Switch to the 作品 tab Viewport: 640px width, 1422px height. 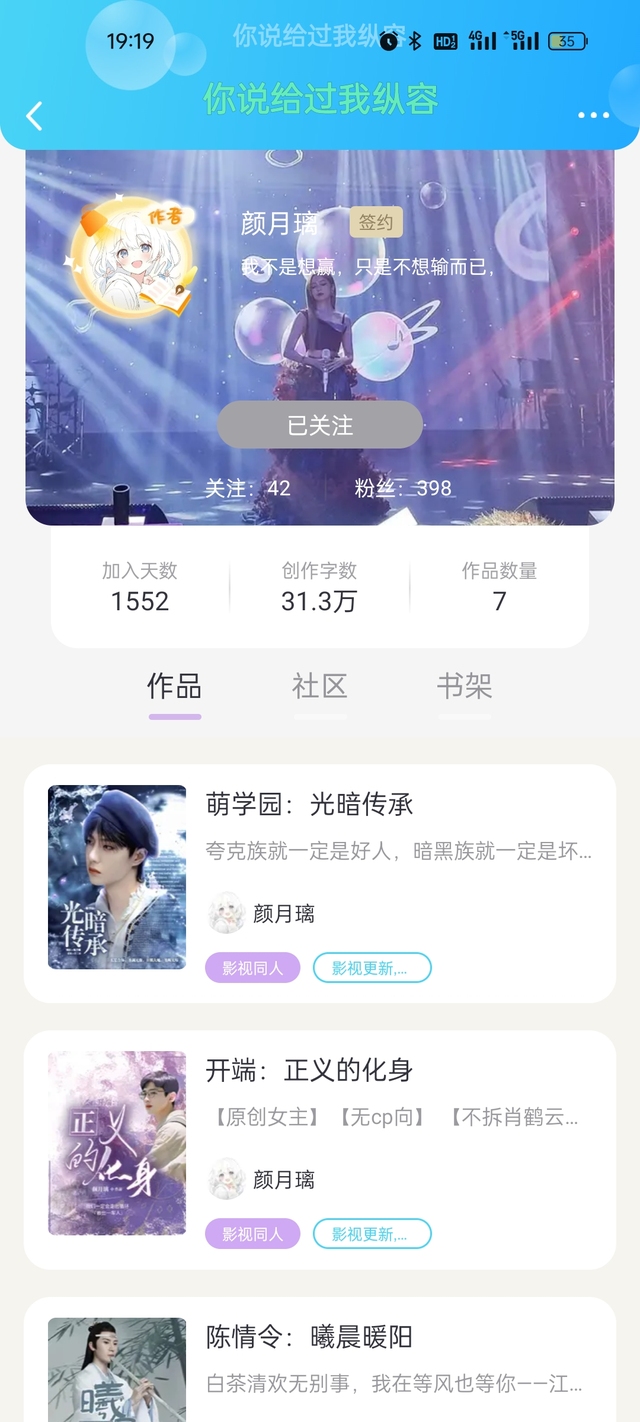[174, 687]
